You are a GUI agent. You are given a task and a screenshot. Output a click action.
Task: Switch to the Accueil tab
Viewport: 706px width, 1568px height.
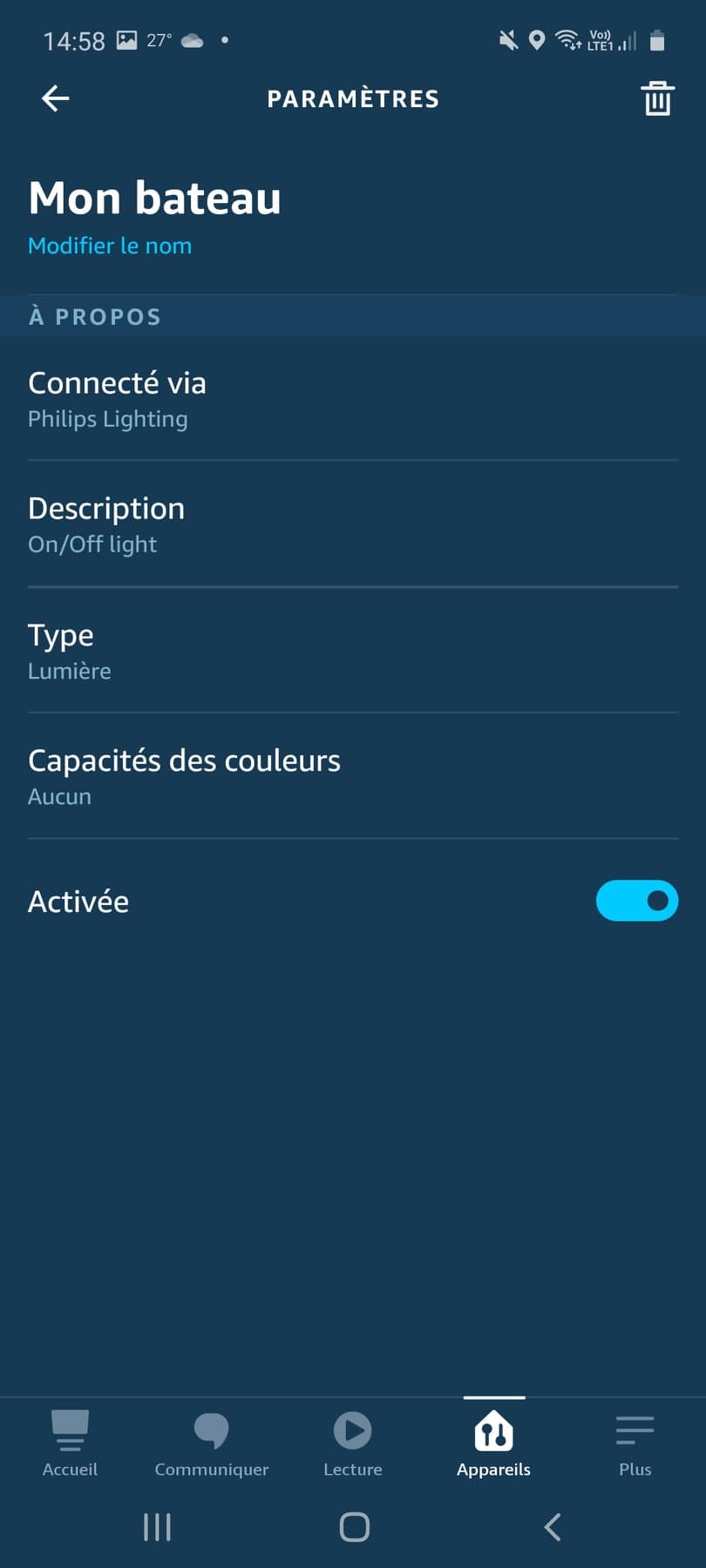click(x=71, y=1443)
